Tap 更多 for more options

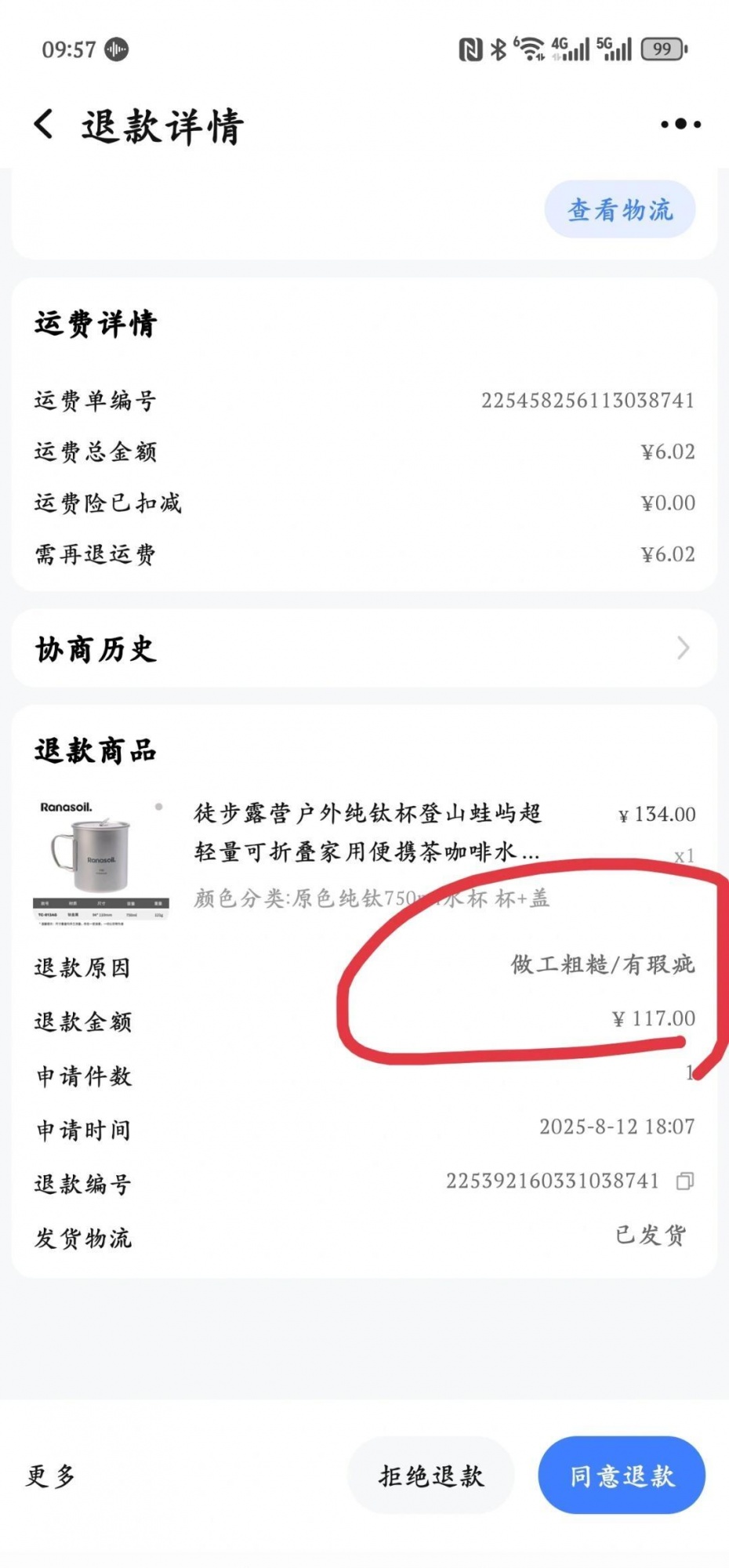click(51, 1475)
